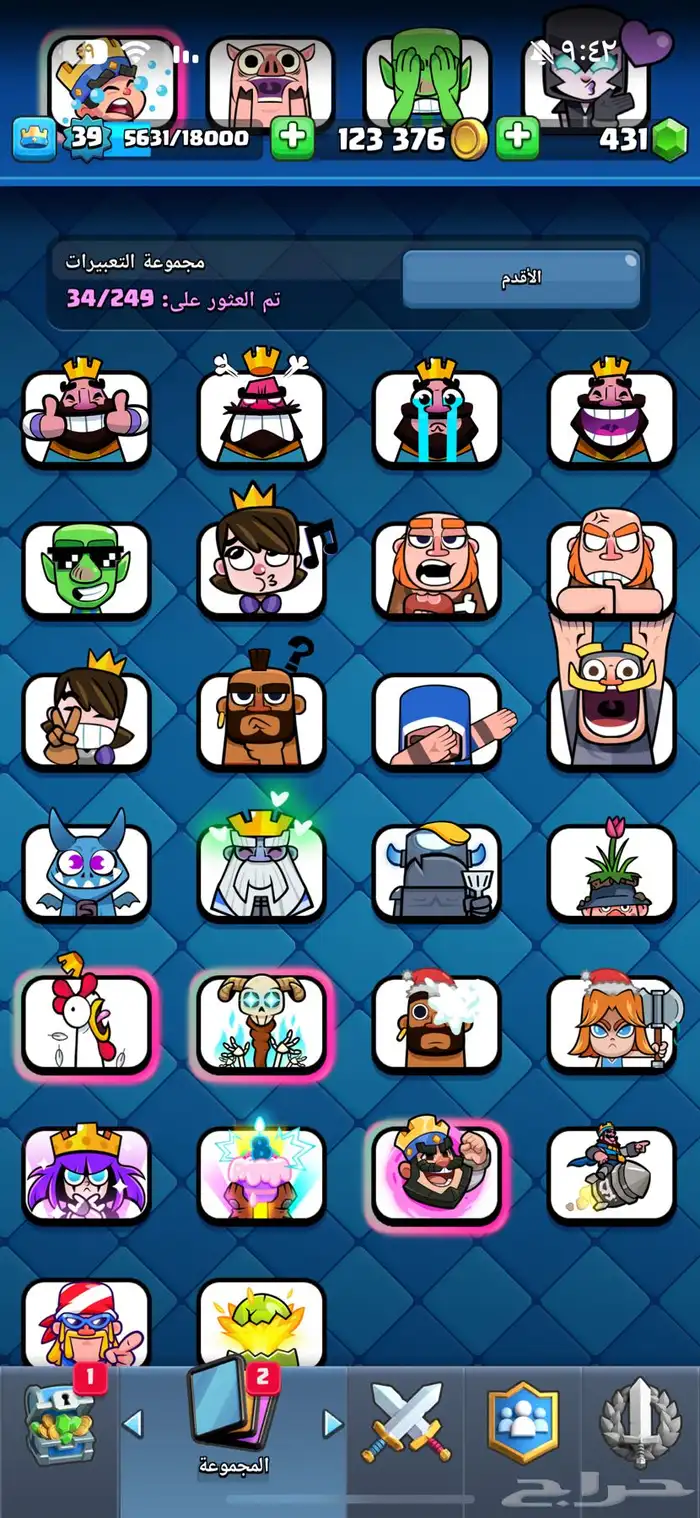
Task: Choose the rocket rider emote
Action: [612, 1174]
